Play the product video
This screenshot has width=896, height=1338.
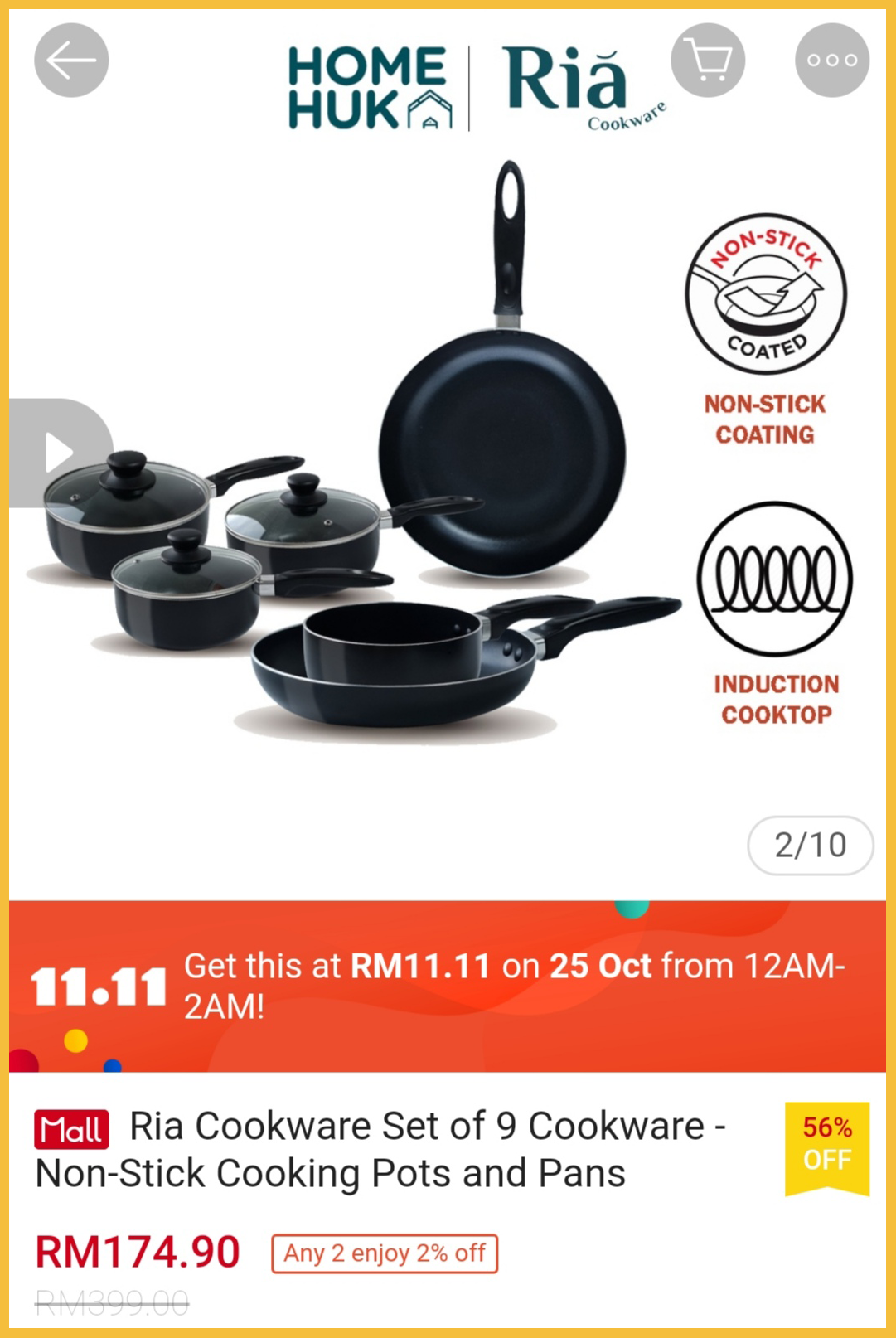coord(58,453)
